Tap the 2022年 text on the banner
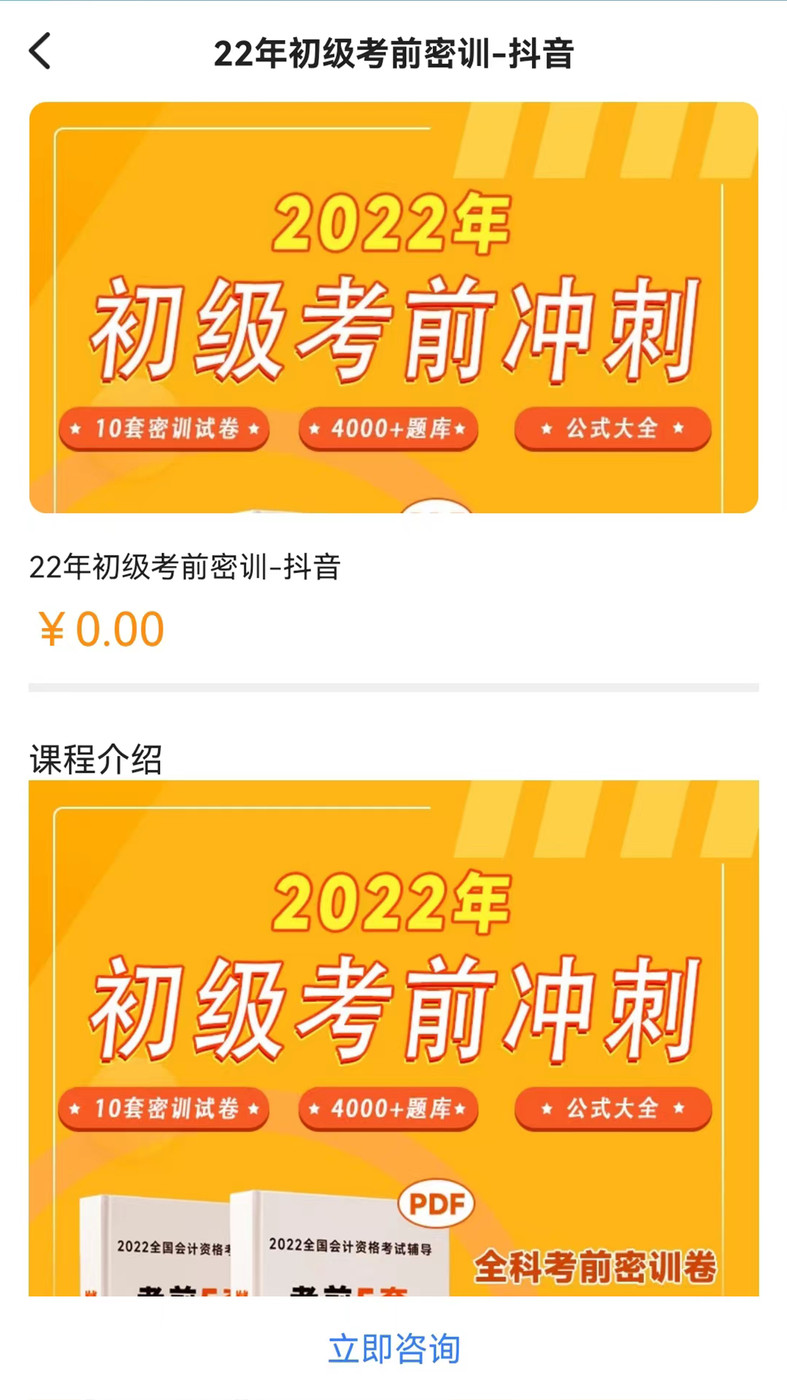This screenshot has height=1400, width=787. click(393, 222)
